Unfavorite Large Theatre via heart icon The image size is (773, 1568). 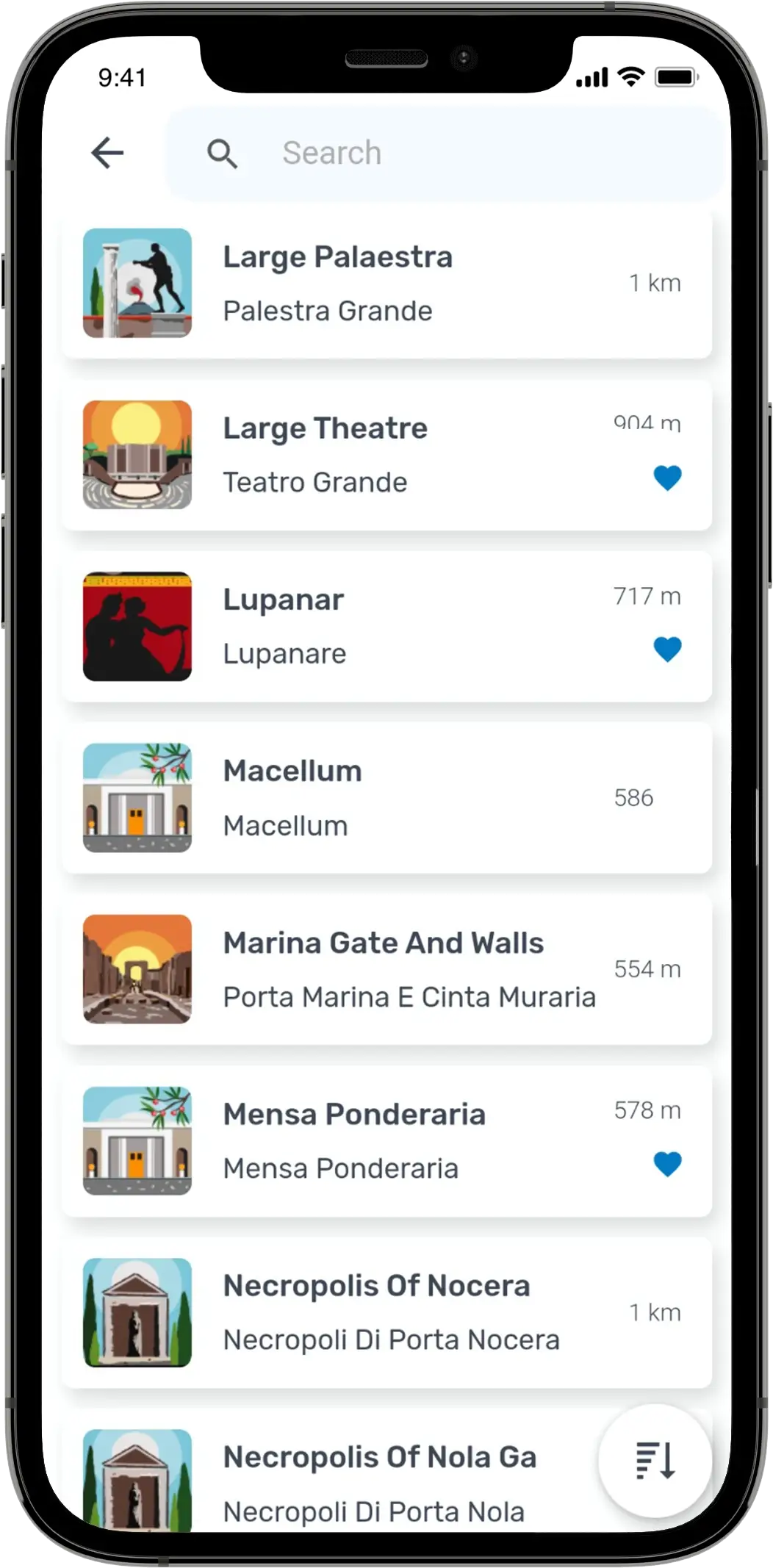667,478
